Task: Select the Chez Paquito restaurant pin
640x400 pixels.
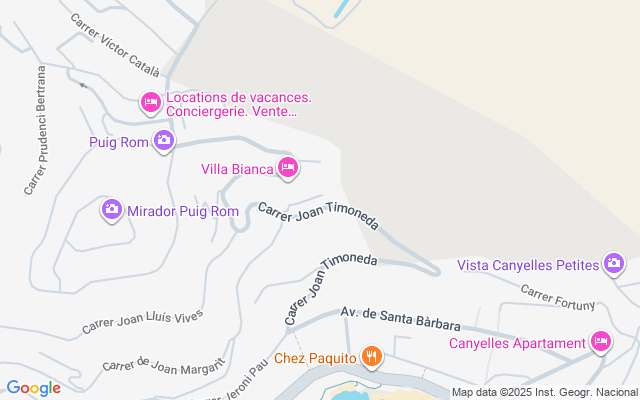Action: 371,356
